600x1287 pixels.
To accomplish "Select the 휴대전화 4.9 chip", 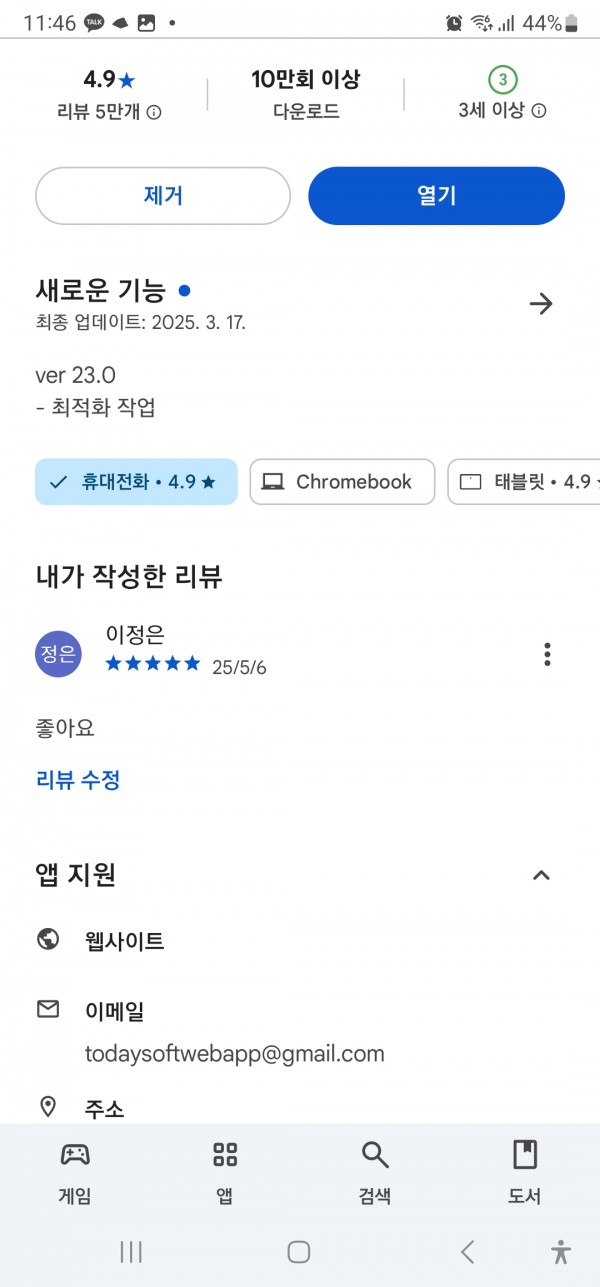I will [x=136, y=482].
